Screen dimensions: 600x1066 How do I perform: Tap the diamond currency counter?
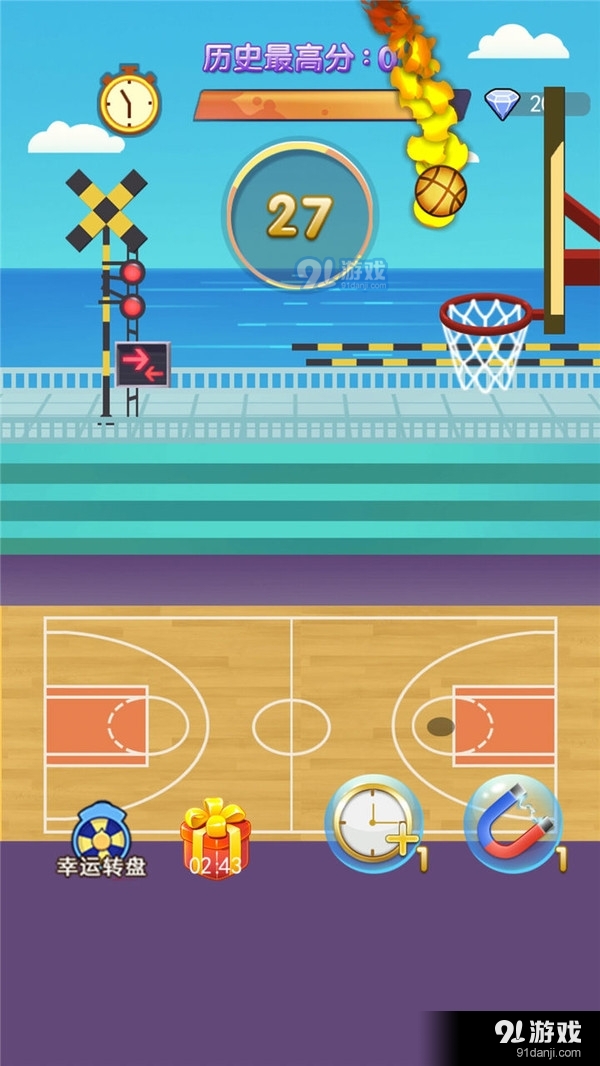click(x=520, y=103)
